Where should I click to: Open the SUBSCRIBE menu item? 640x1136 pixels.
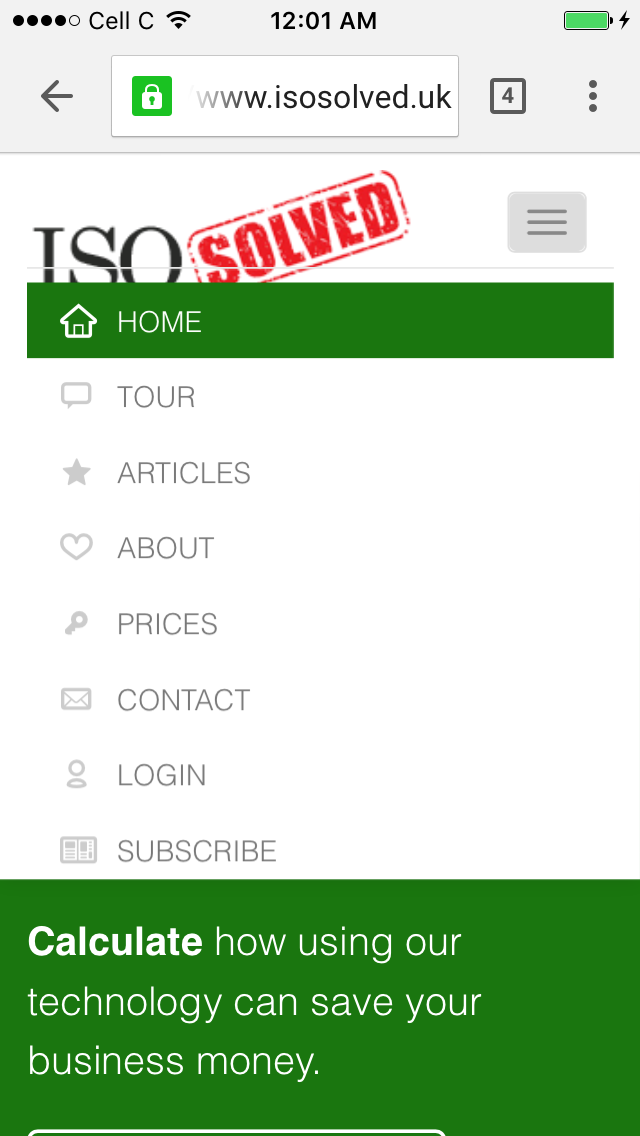[320, 851]
